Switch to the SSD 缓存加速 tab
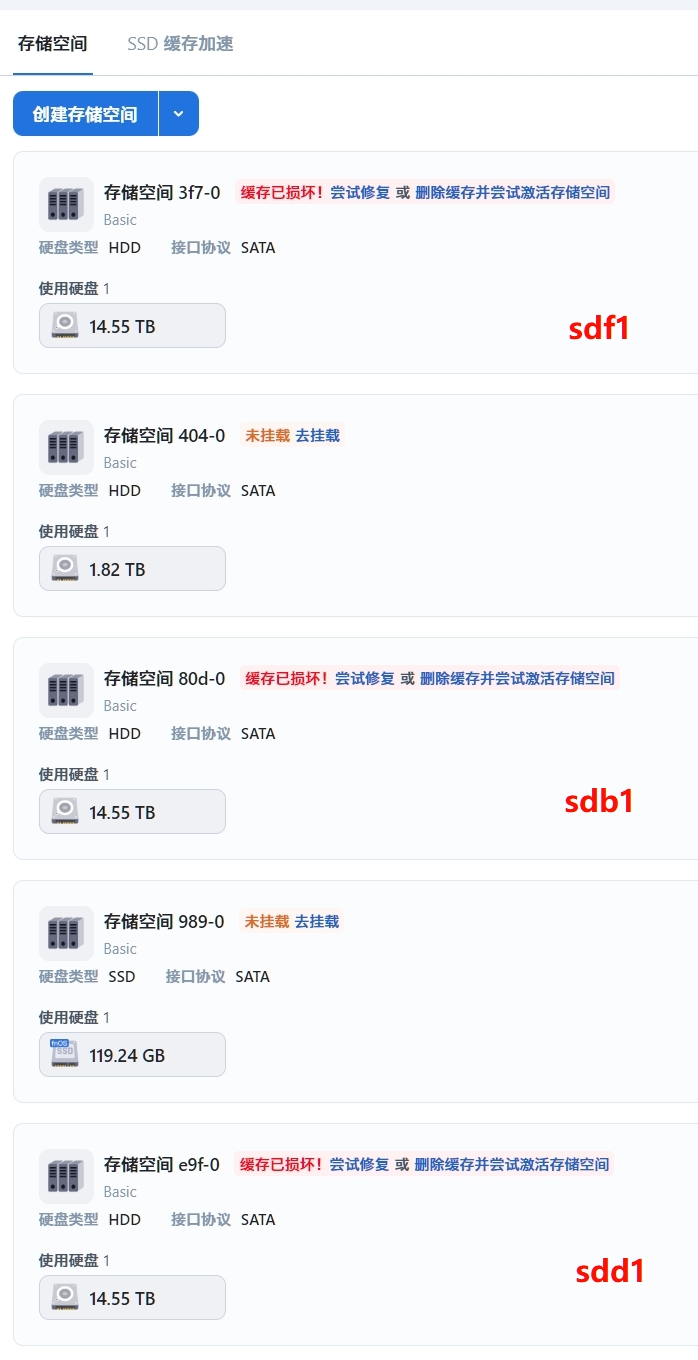698x1360 pixels. tap(180, 44)
